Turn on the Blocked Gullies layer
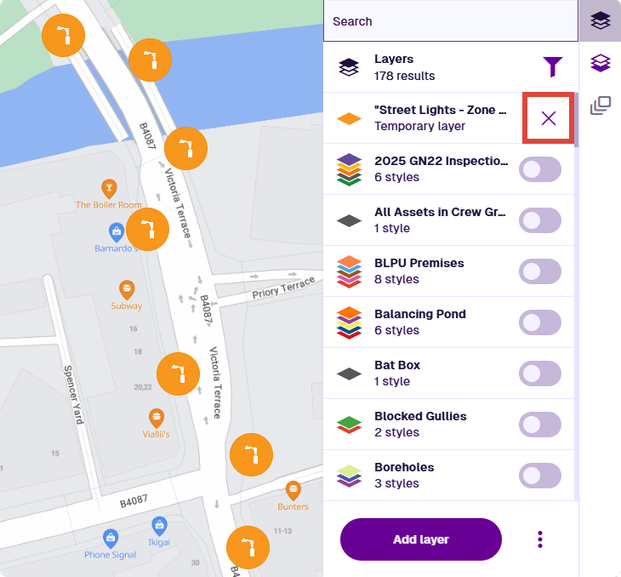This screenshot has height=577, width=621. pos(540,424)
